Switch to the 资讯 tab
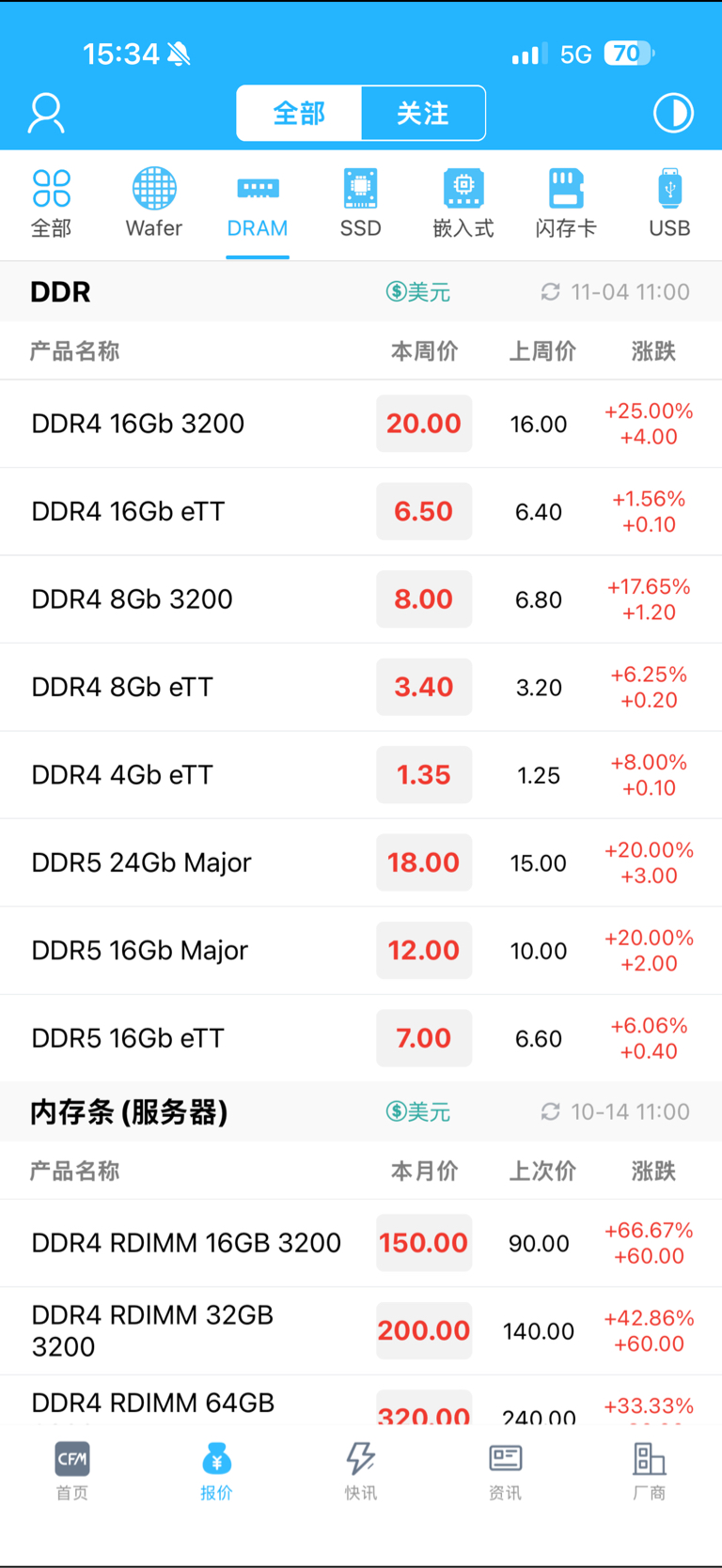 (x=505, y=1470)
